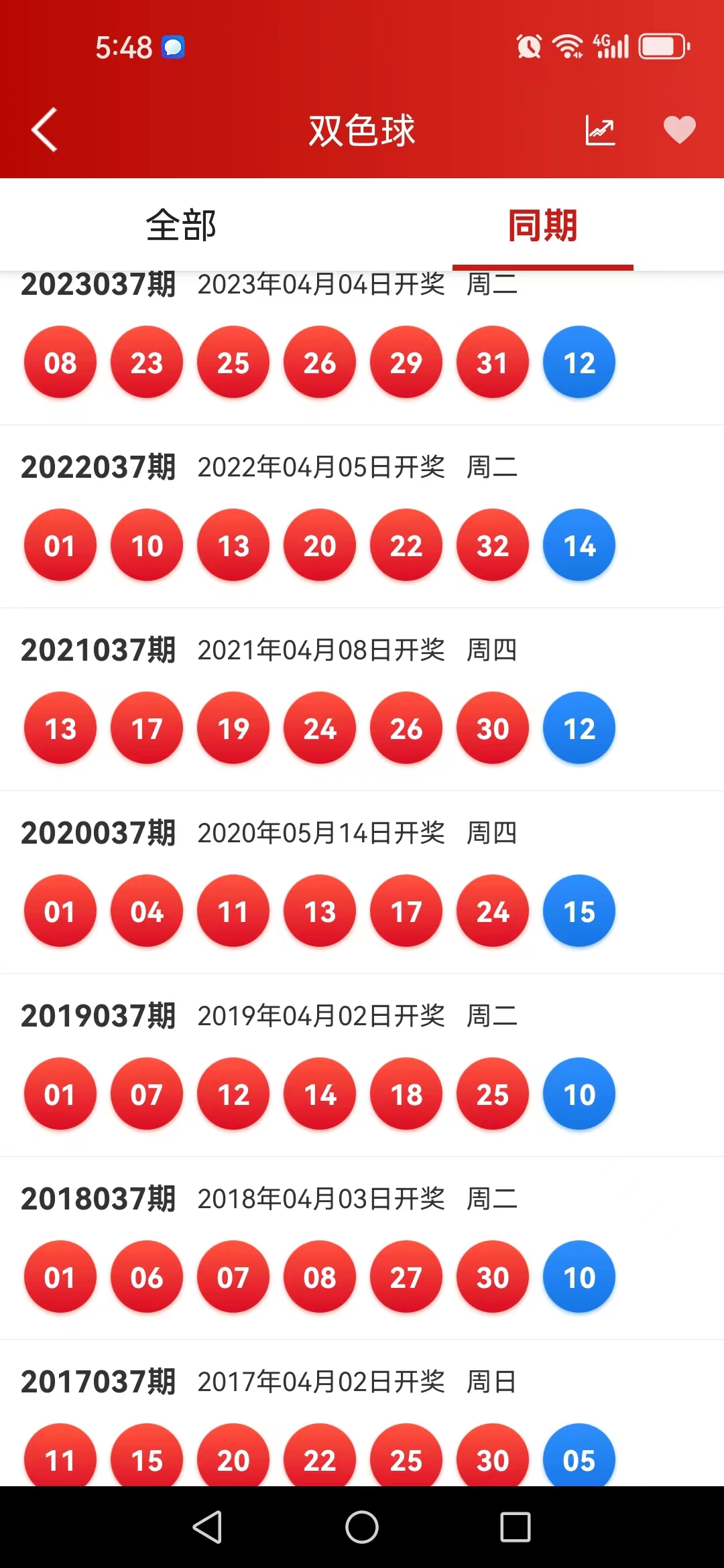Viewport: 724px width, 1568px height.
Task: Go back using the top-left arrow
Action: pos(44,130)
